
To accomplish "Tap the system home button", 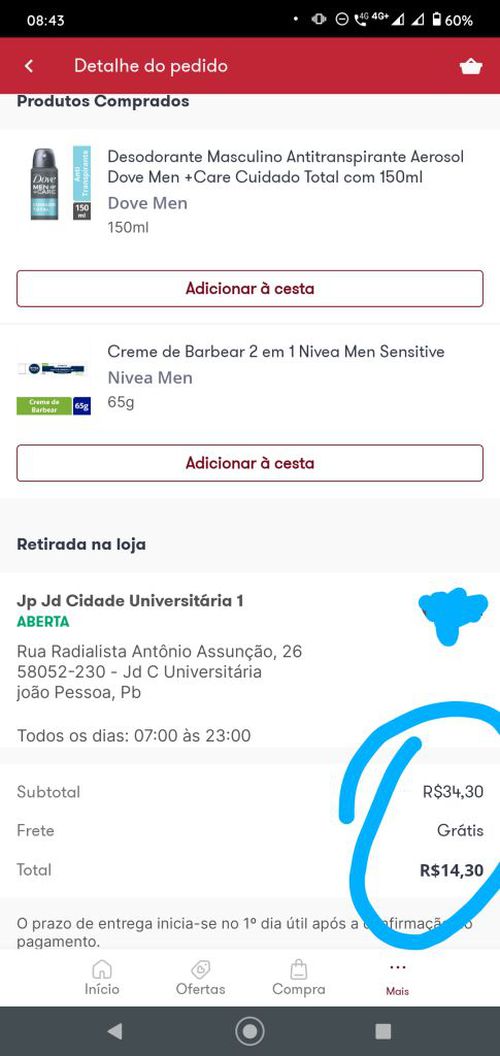I will (x=250, y=1030).
